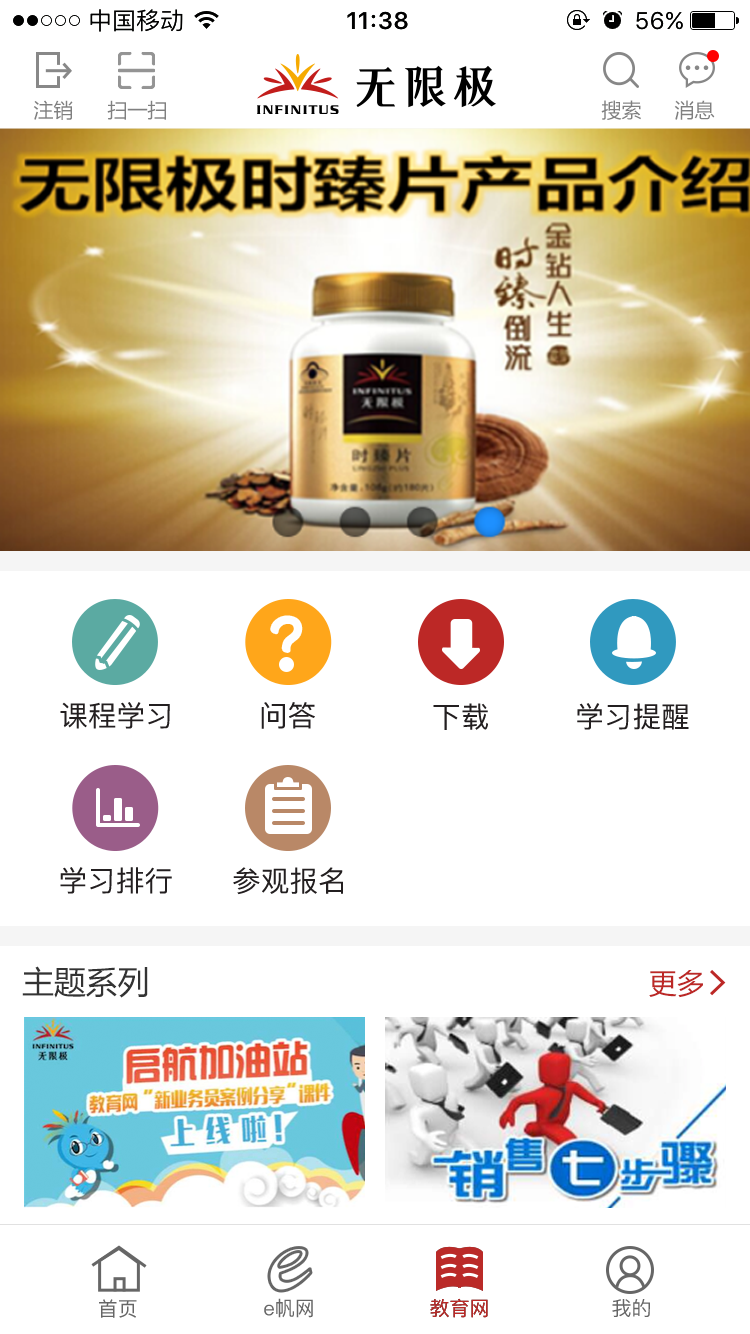The image size is (750, 1334).
Task: Tap the 注销 logout icon
Action: 53,85
